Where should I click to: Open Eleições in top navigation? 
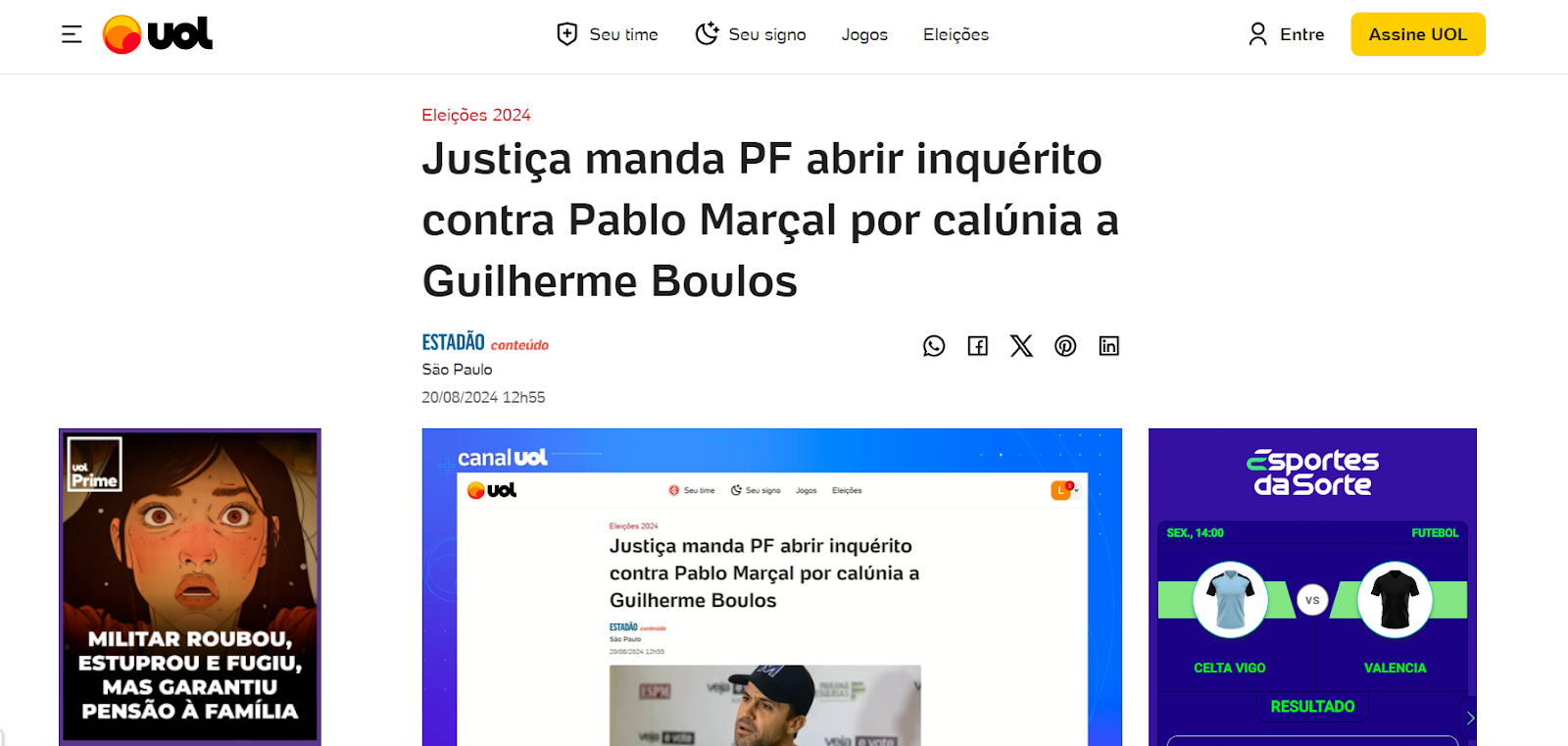click(x=955, y=34)
